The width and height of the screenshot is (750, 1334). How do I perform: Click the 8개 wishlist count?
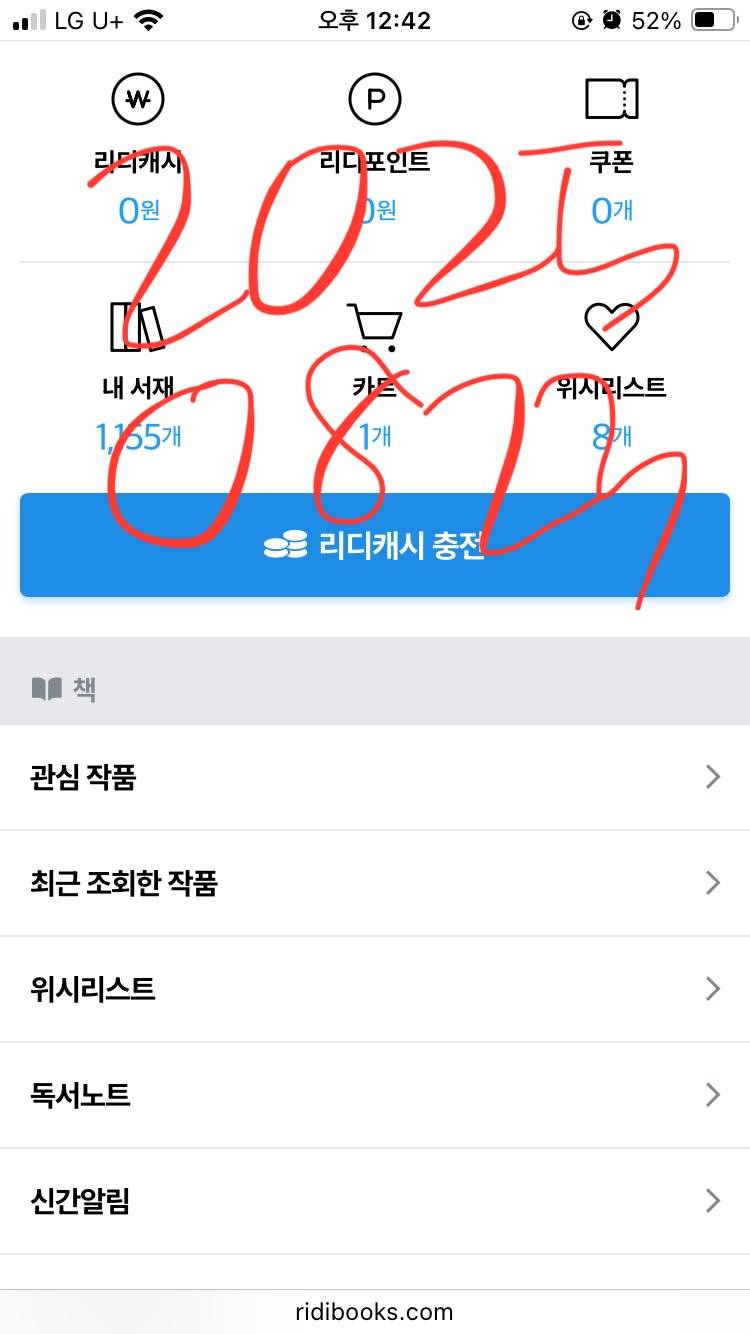coord(613,435)
